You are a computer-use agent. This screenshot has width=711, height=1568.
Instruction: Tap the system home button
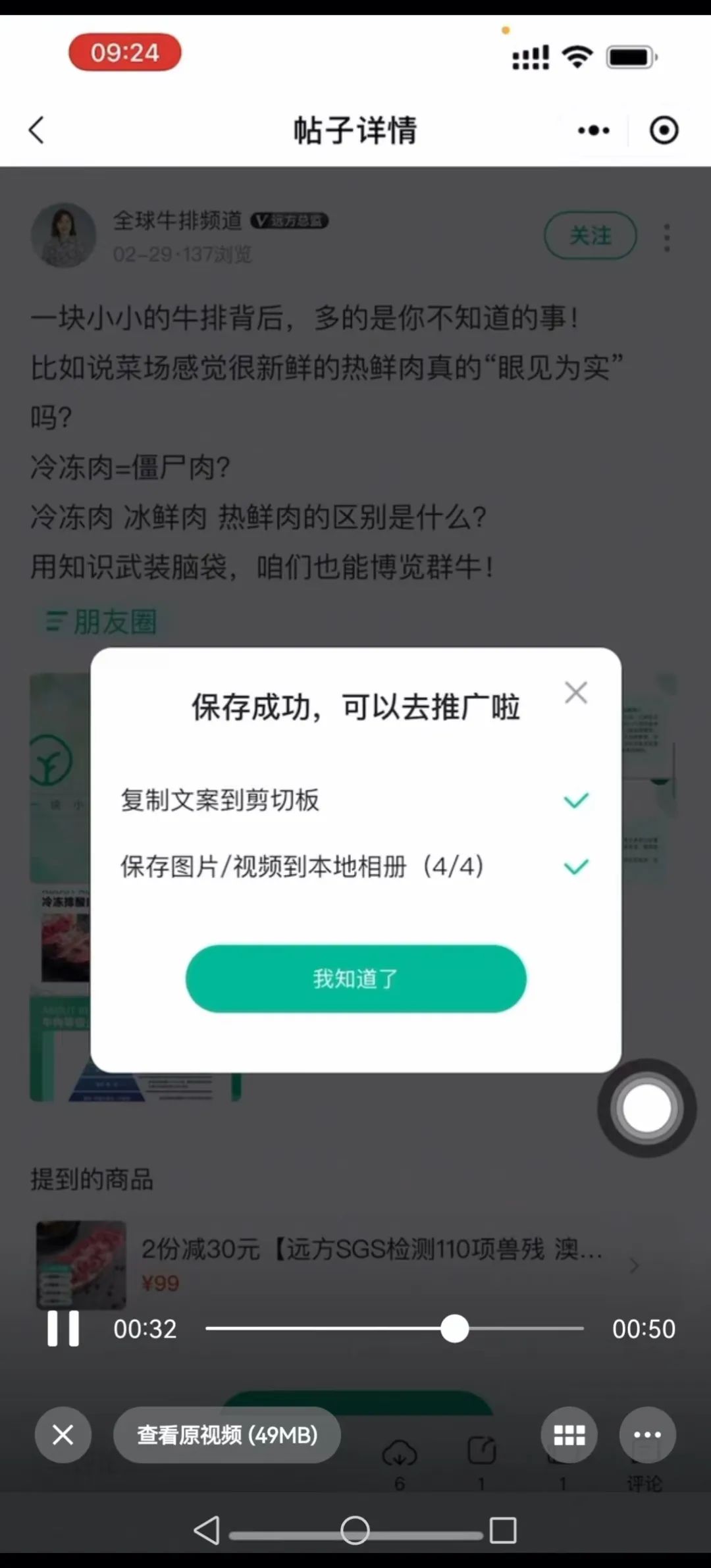(x=355, y=1530)
